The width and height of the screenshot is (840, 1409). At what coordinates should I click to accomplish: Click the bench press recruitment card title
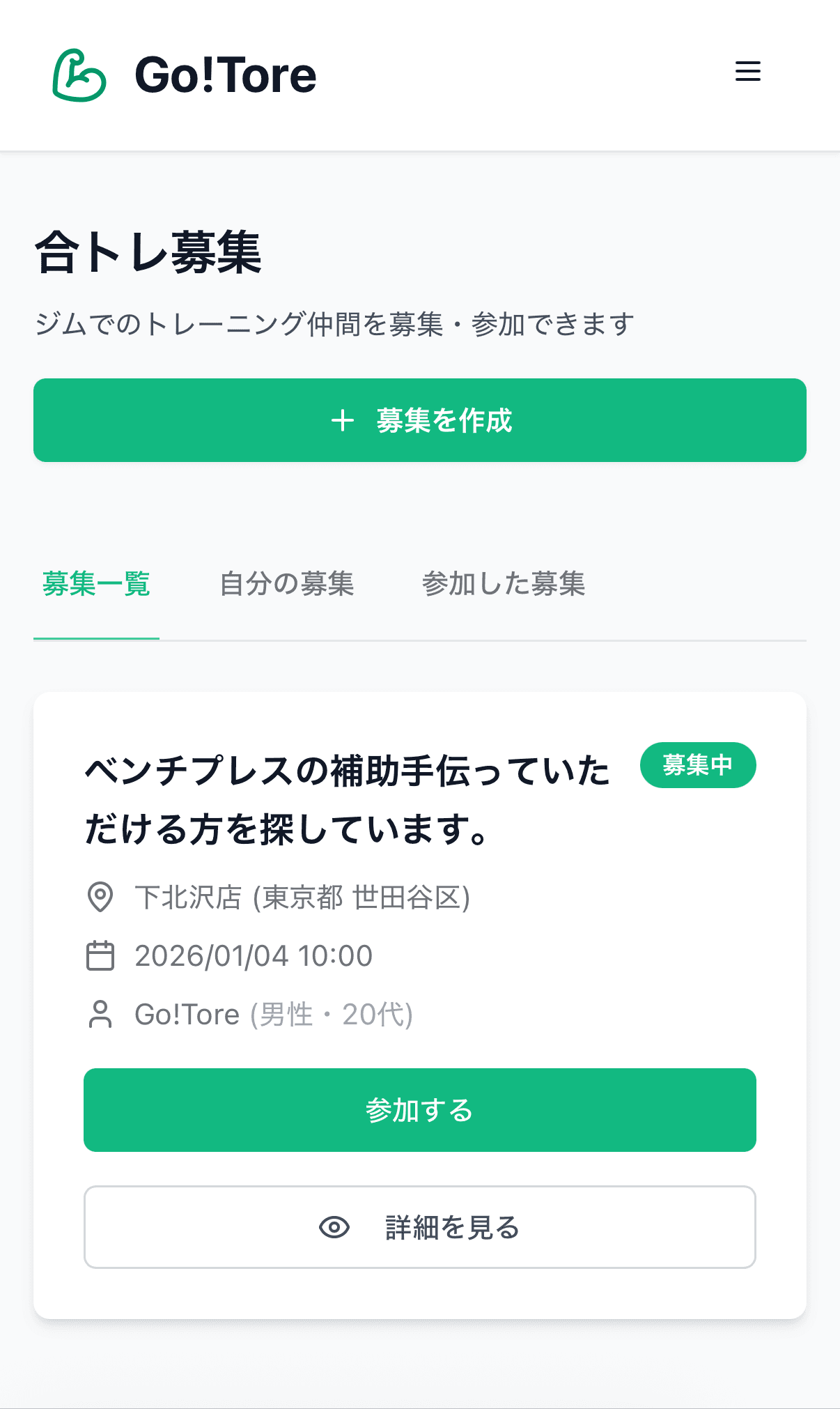click(347, 801)
